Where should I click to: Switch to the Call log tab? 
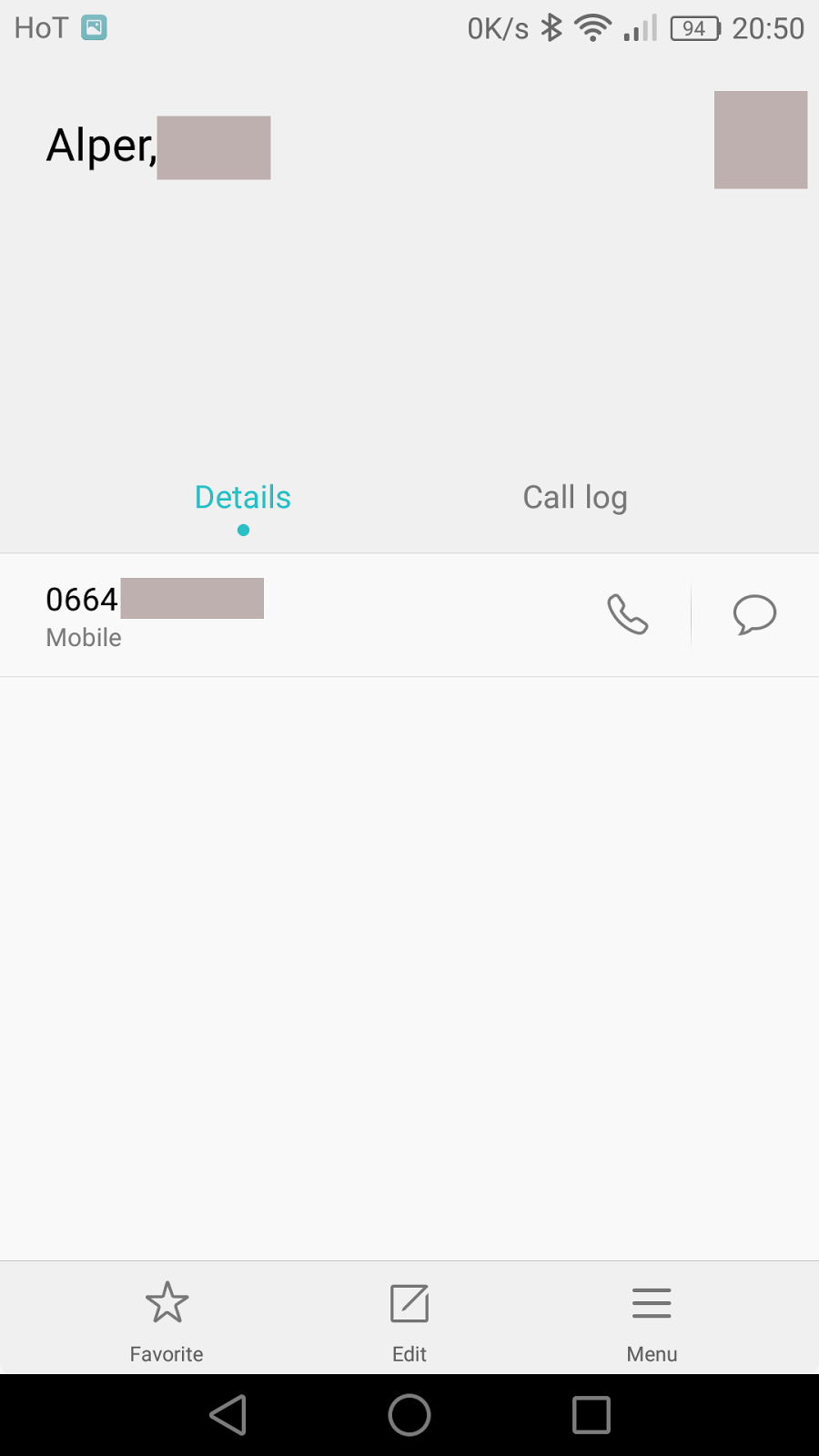574,498
